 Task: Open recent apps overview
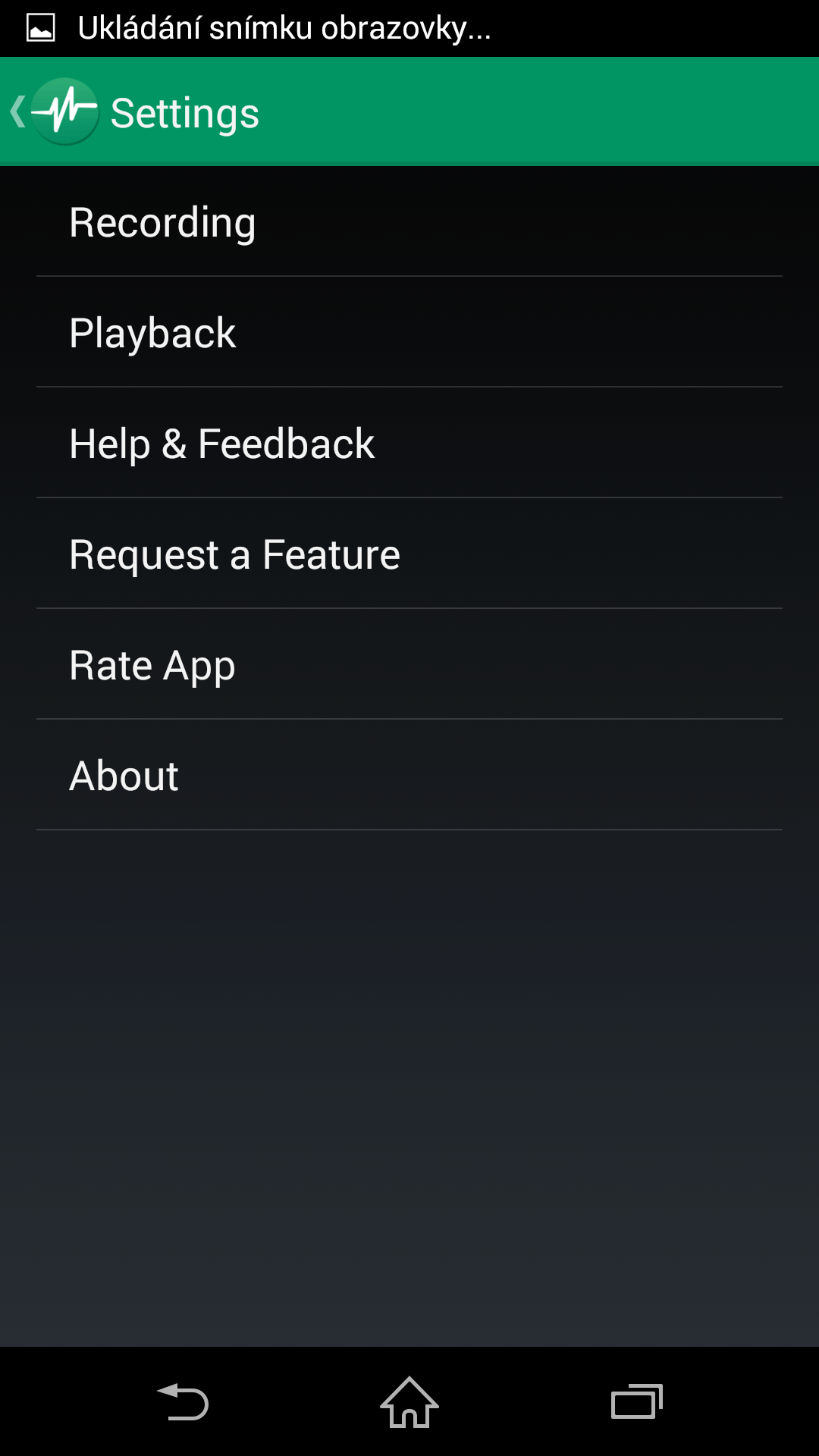coord(637,1402)
